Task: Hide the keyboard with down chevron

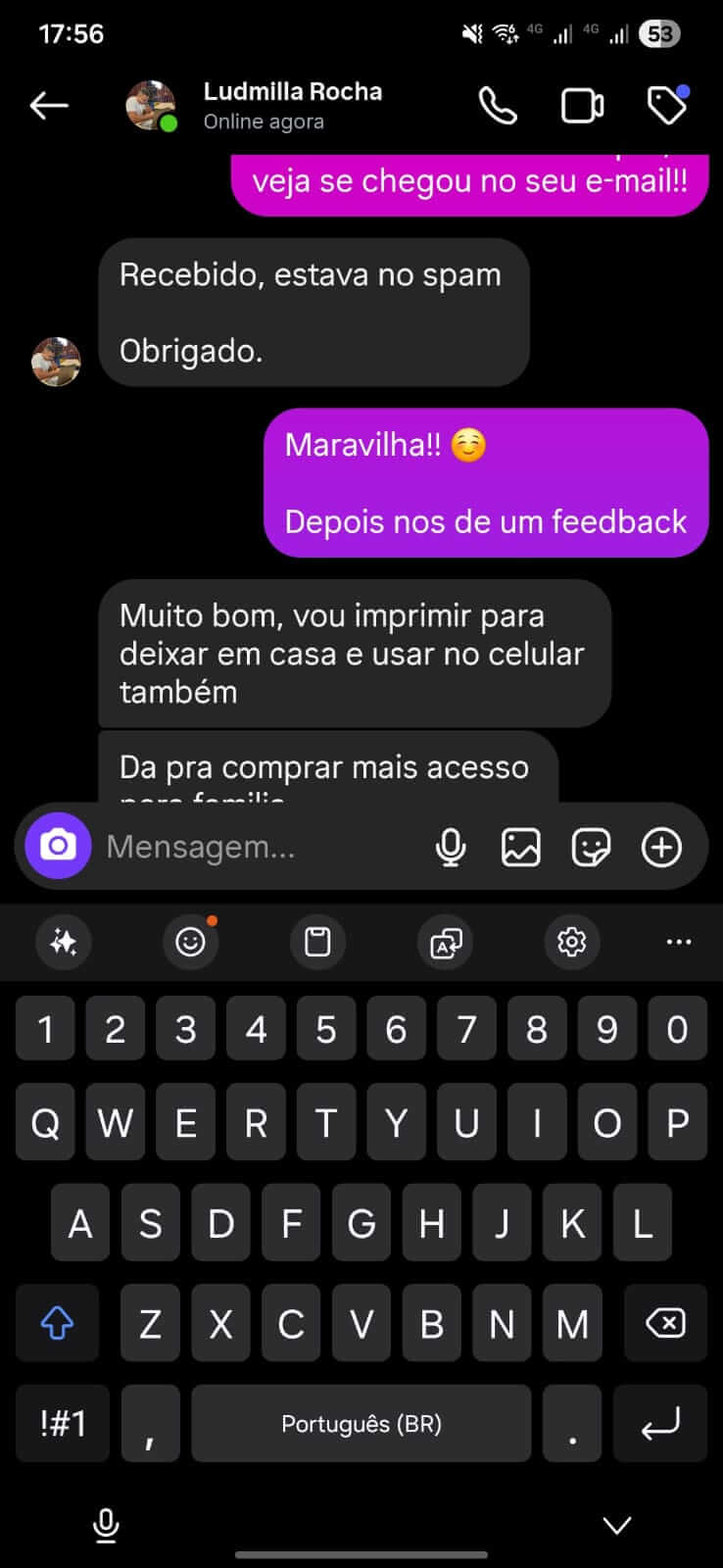Action: click(616, 1525)
